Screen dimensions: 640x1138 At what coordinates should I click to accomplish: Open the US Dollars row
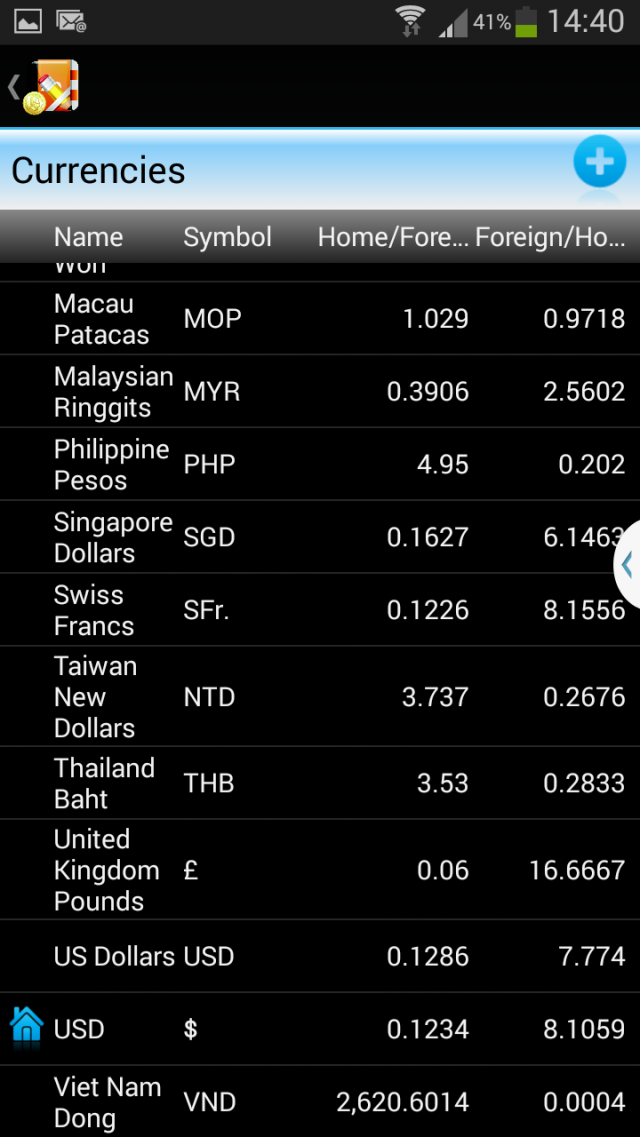point(320,957)
